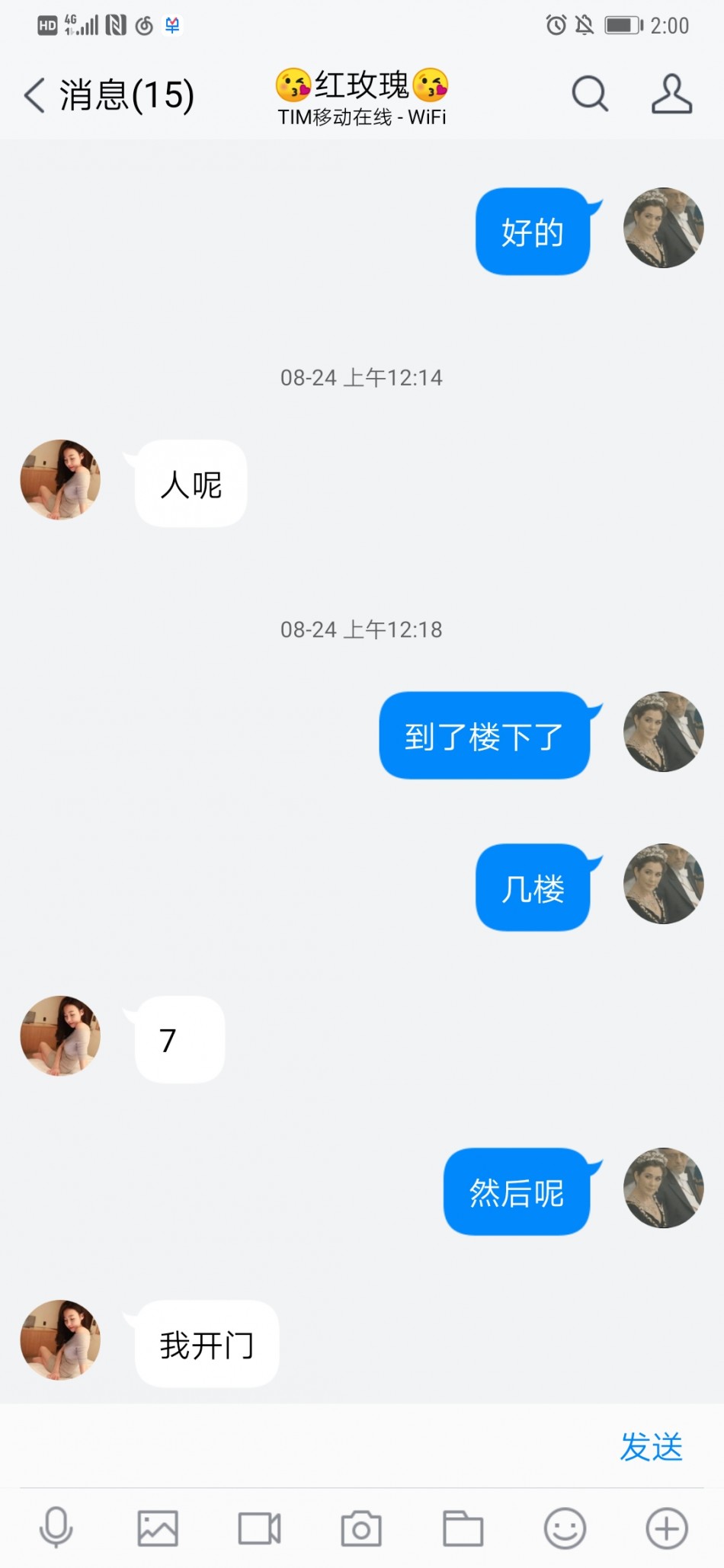The width and height of the screenshot is (724, 1568).
Task: Search this chat history
Action: [589, 94]
